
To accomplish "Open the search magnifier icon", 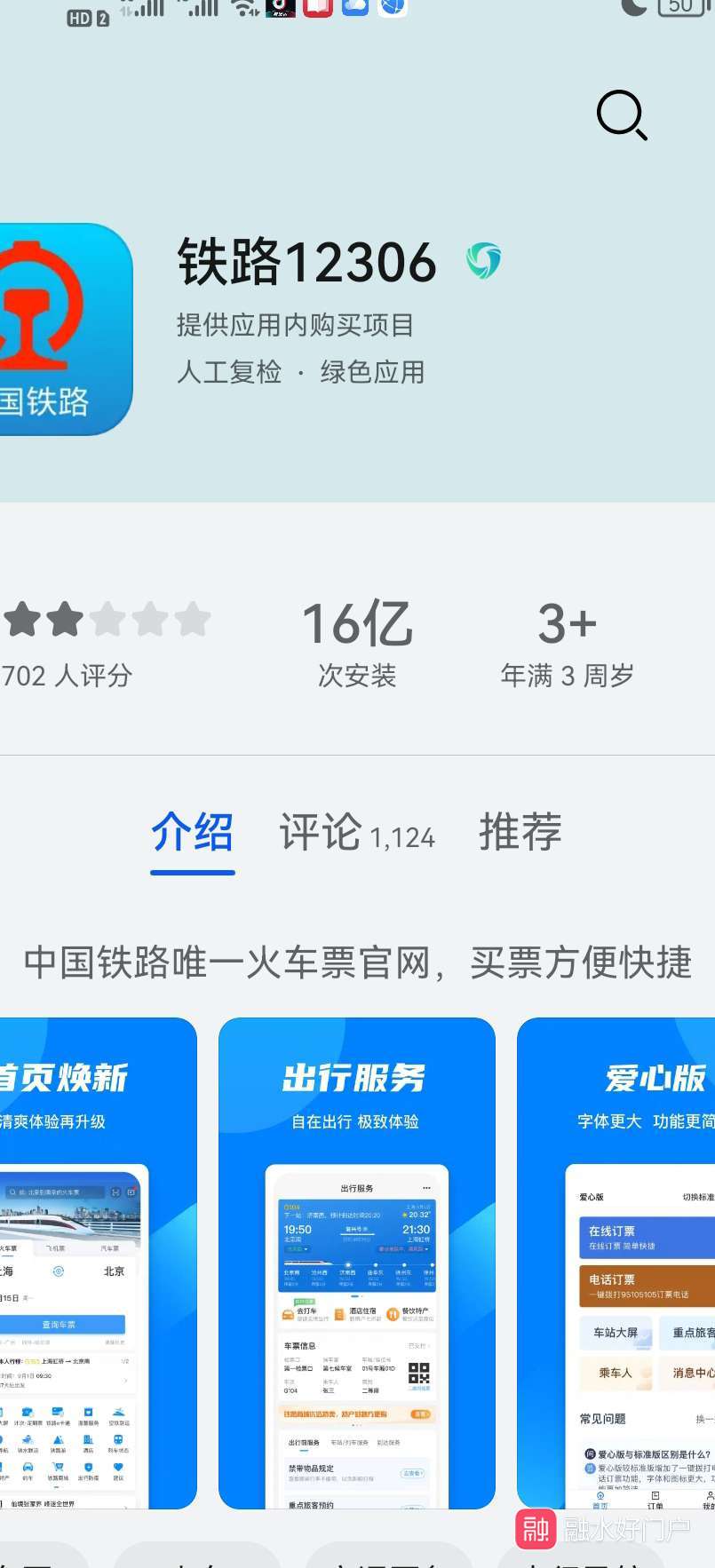I will point(622,115).
